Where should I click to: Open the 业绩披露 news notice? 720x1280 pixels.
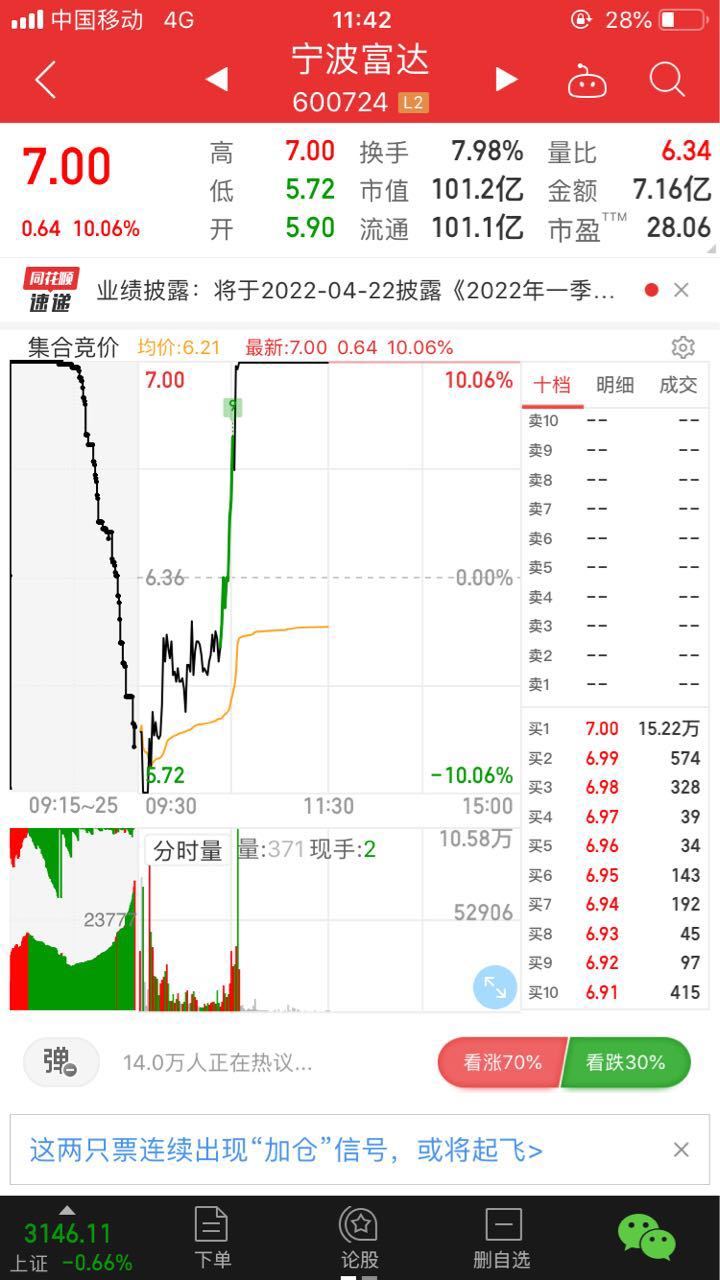tap(355, 290)
